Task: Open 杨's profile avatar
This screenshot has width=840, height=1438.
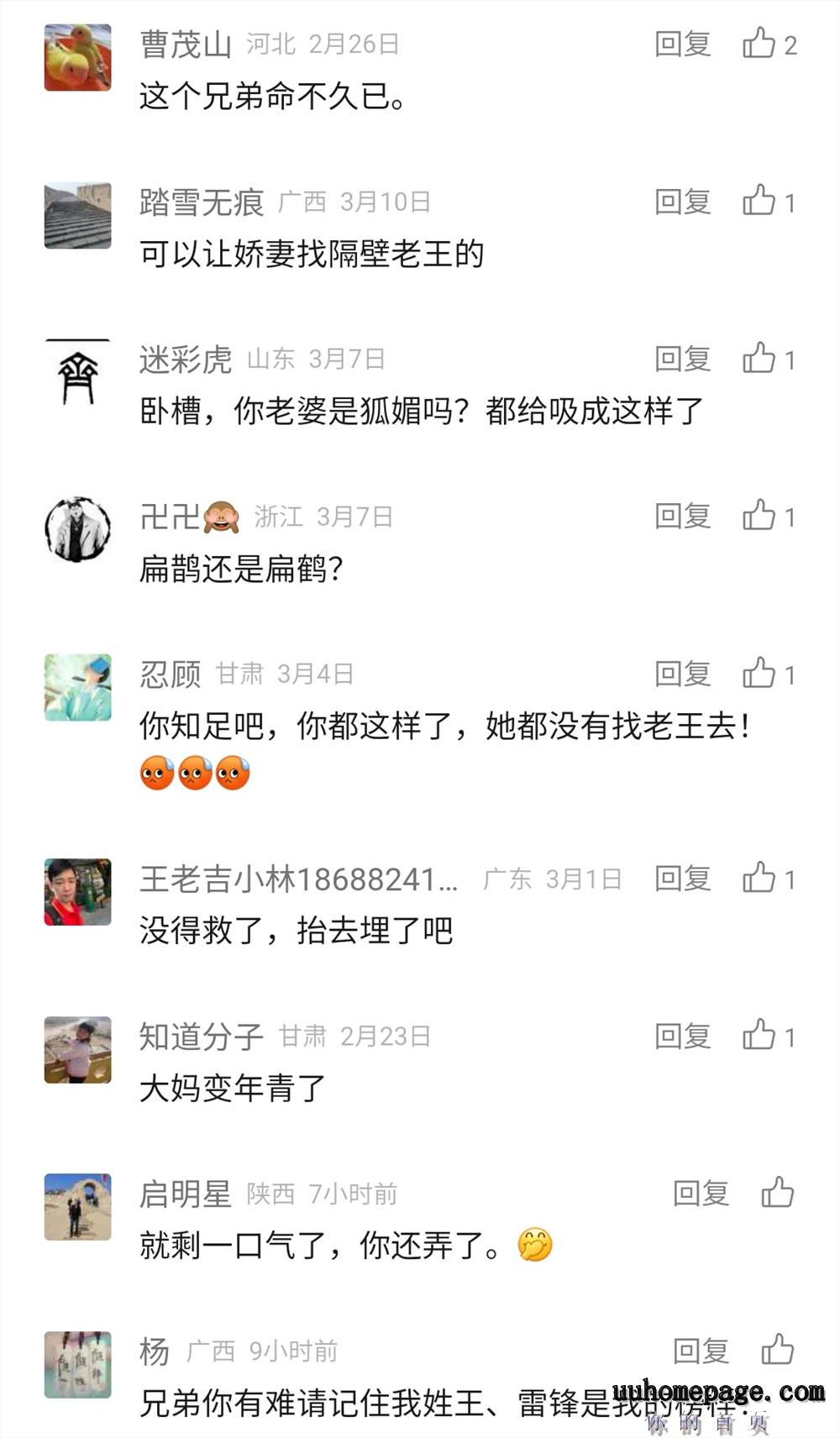Action: tap(77, 1364)
